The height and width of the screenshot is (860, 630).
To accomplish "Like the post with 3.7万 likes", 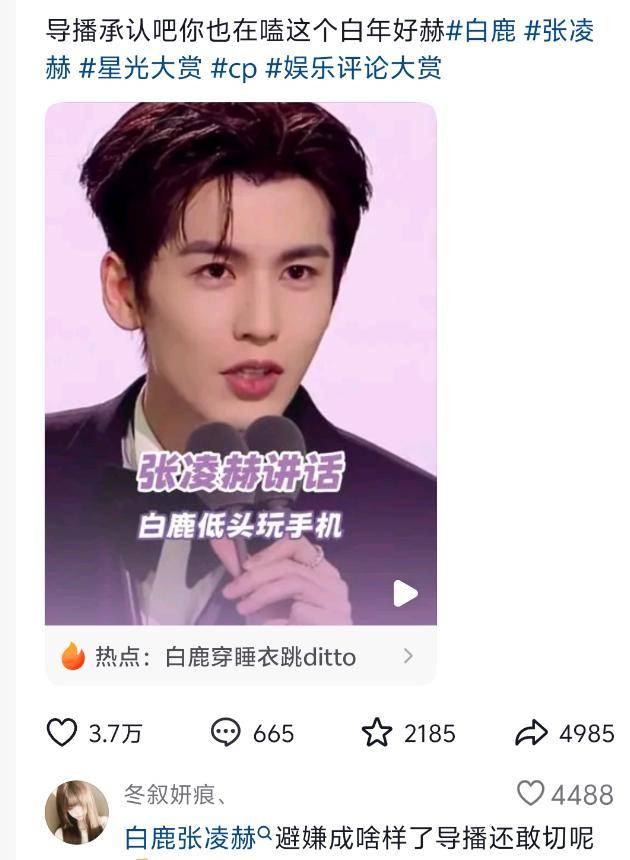I will pyautogui.click(x=62, y=733).
